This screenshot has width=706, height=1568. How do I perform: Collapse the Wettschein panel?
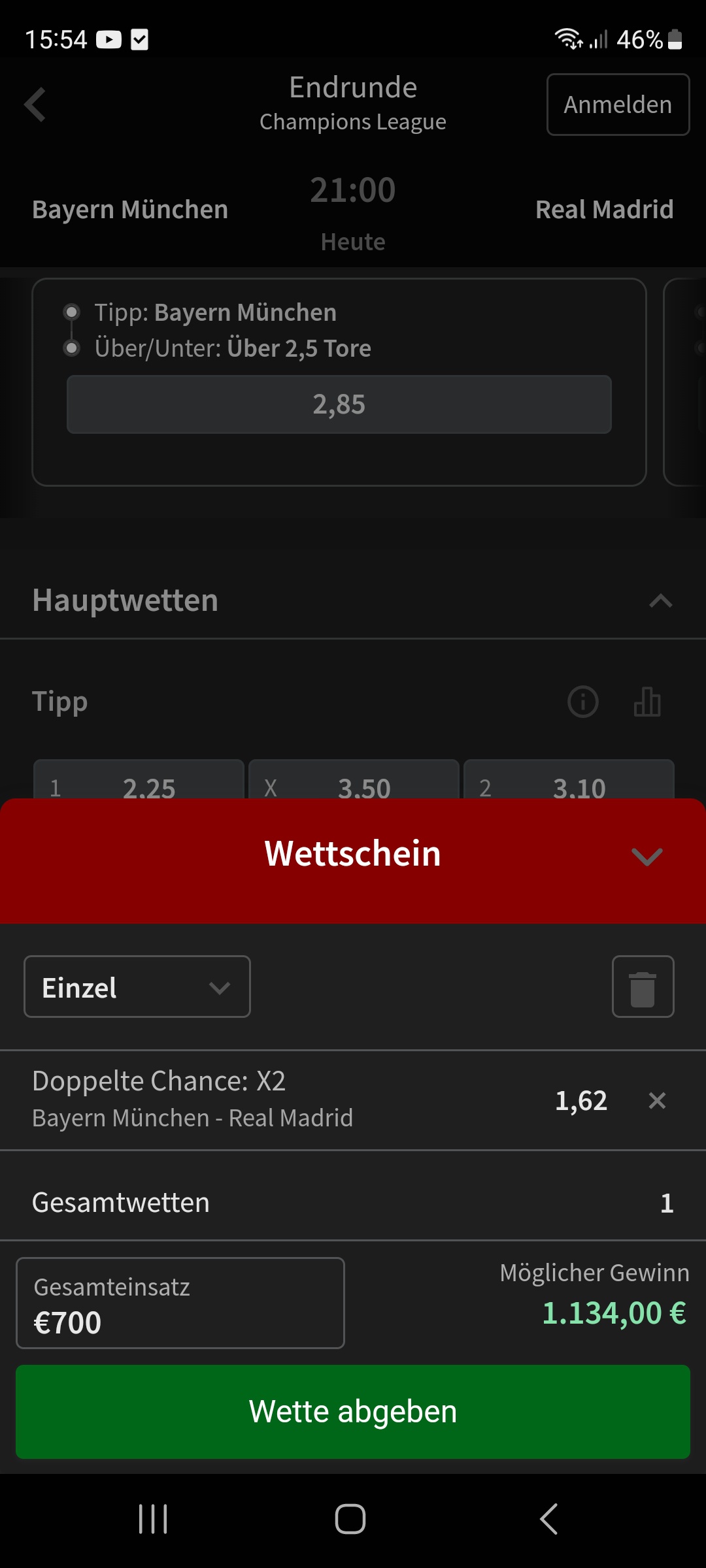[647, 856]
